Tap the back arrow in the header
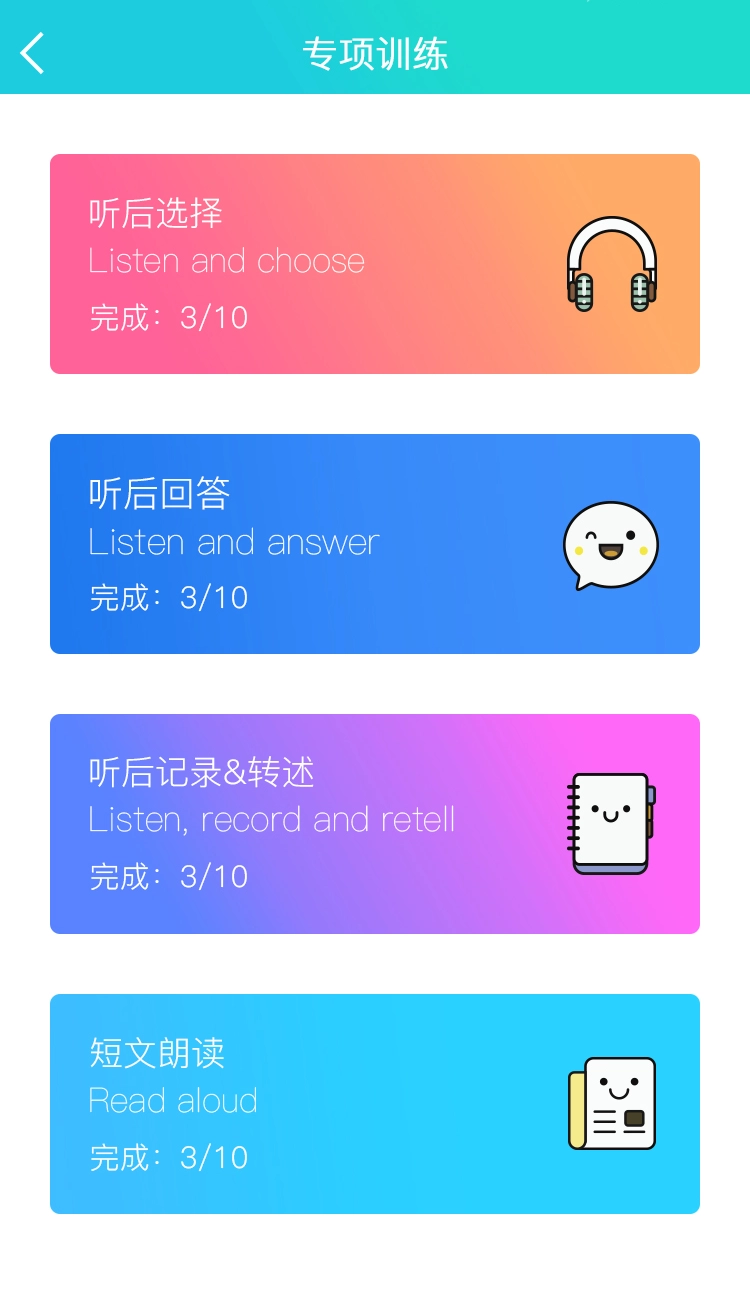750x1300 pixels. [32, 52]
